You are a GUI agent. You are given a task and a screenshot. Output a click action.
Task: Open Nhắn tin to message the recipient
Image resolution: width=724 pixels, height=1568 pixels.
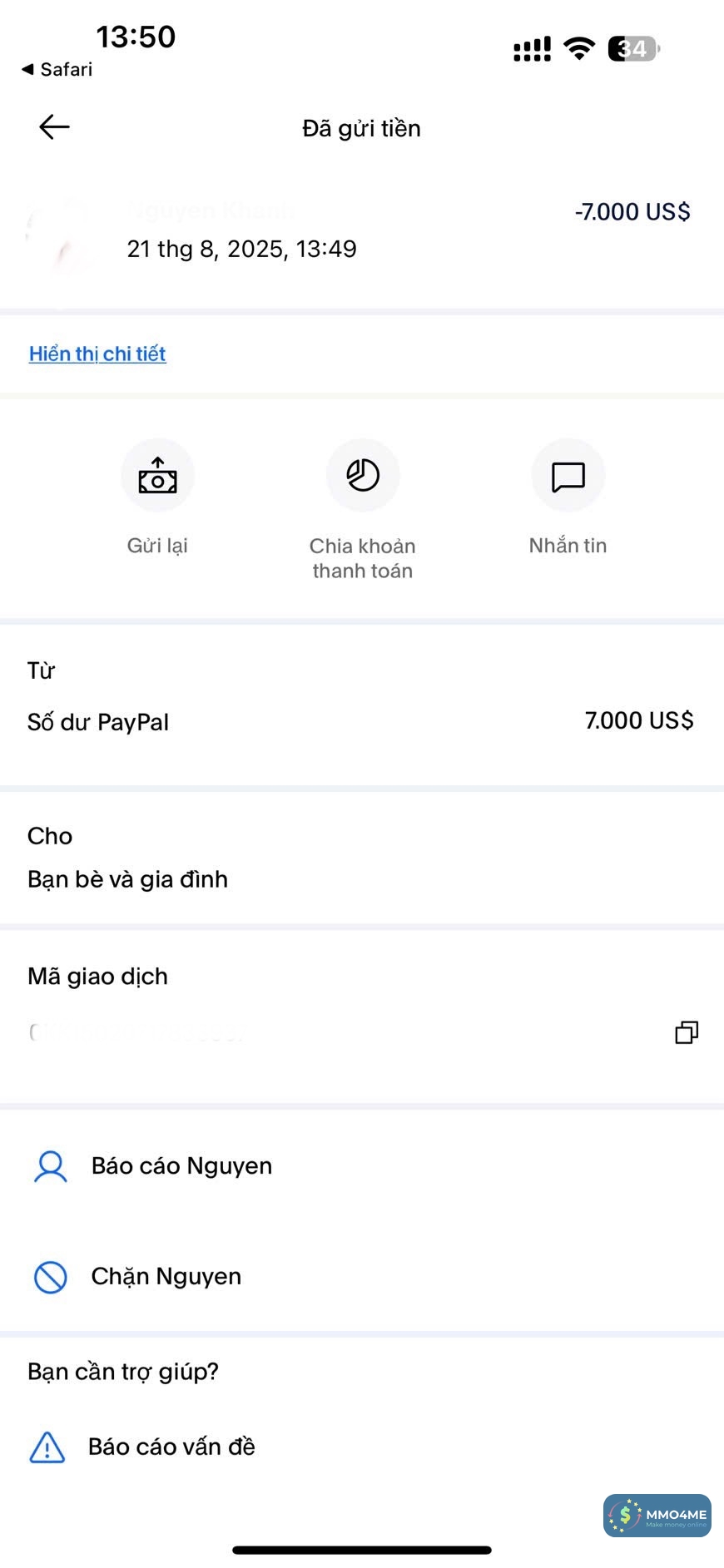[x=568, y=476]
